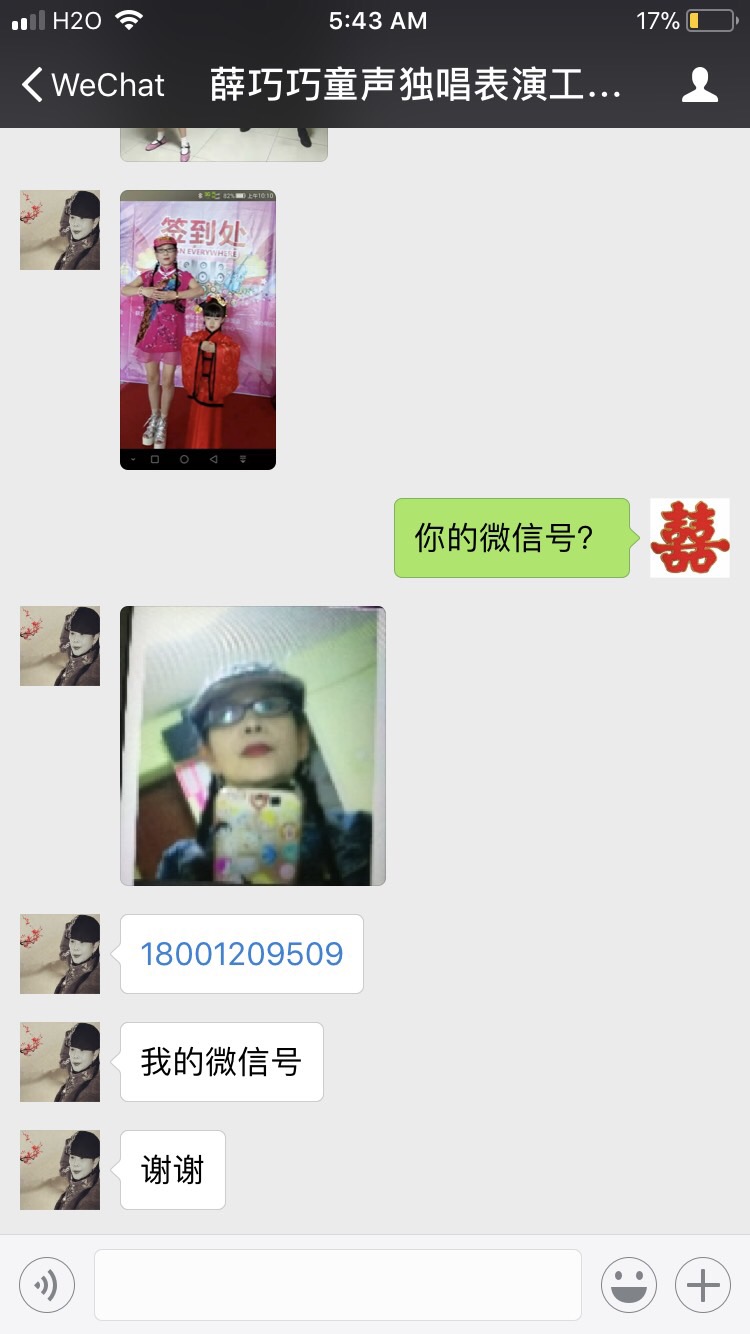Open the plus attachments menu
The height and width of the screenshot is (1334, 750).
(703, 1284)
